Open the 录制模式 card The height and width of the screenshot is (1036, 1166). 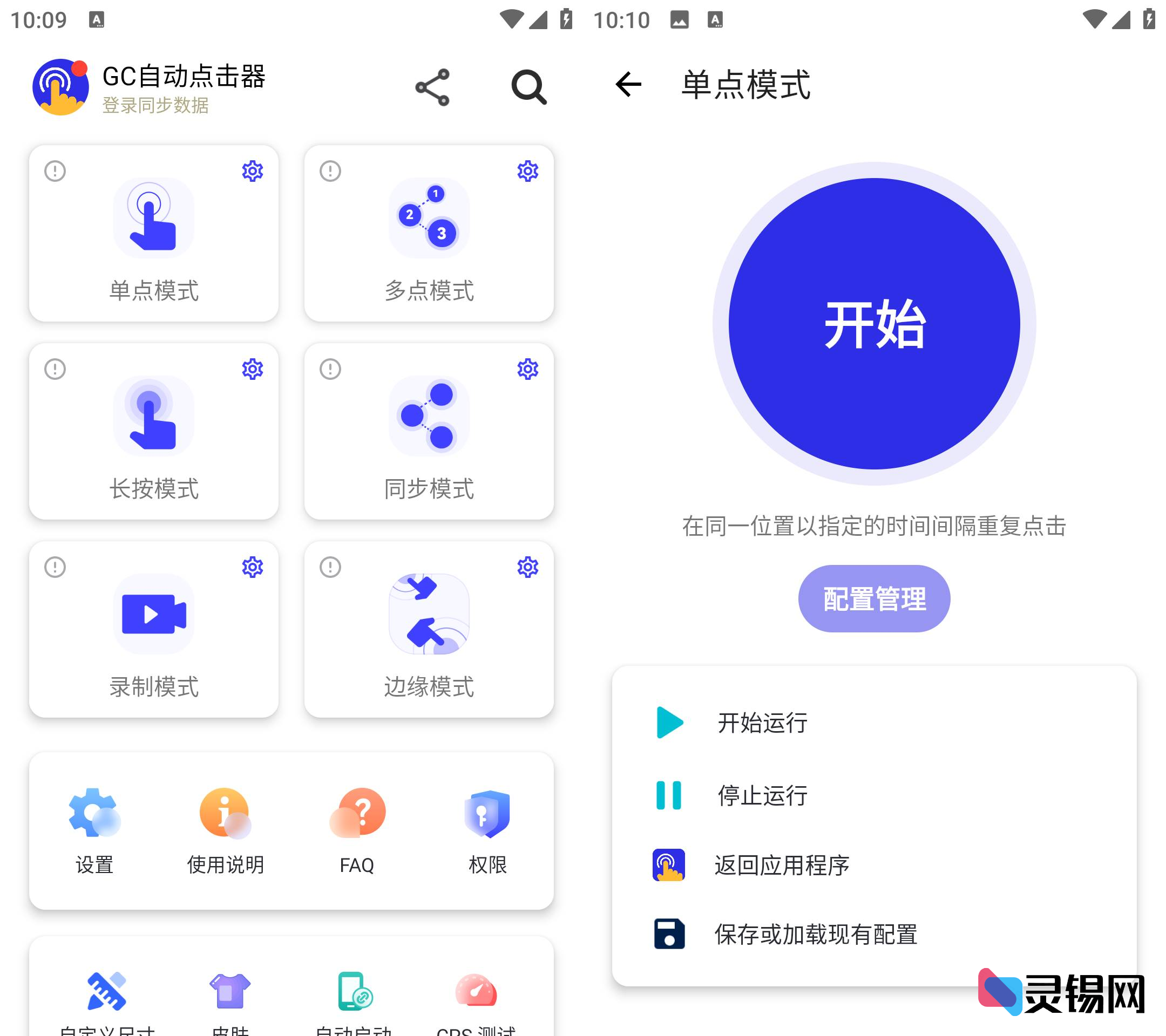pyautogui.click(x=153, y=630)
